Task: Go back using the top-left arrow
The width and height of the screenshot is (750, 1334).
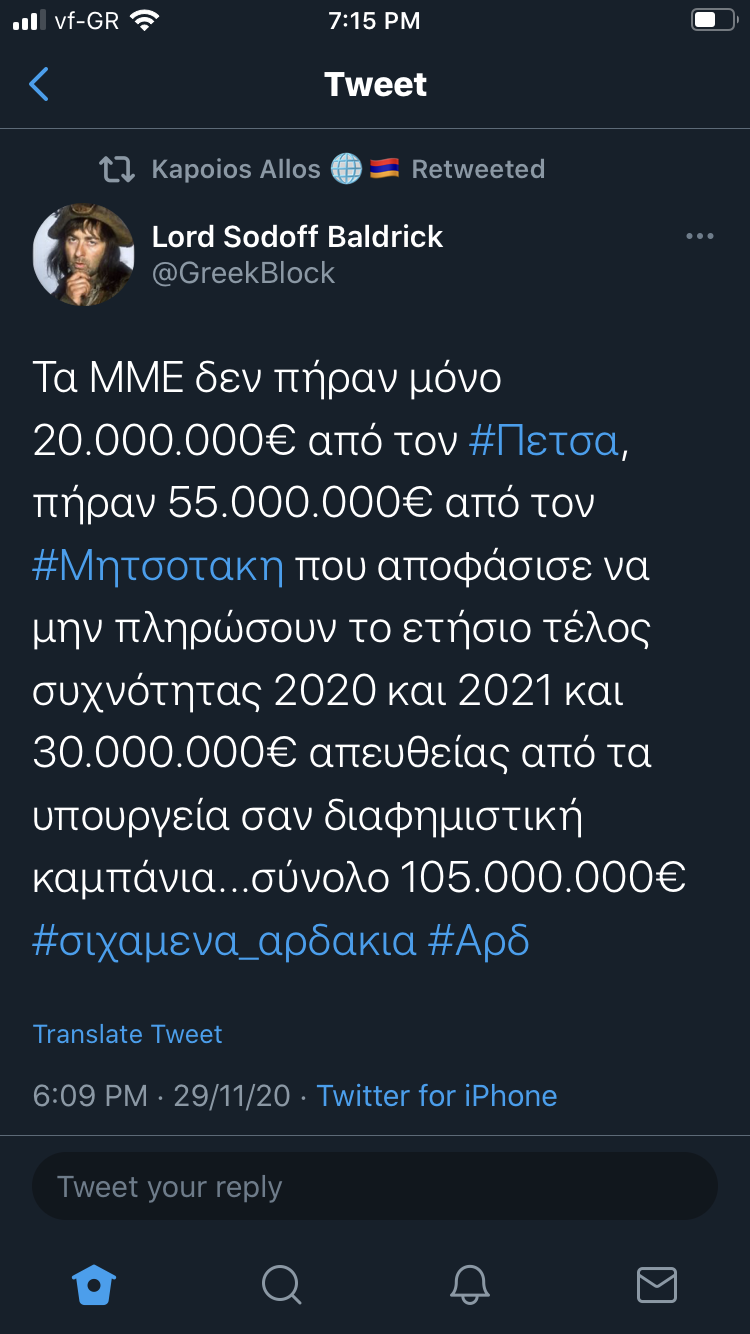Action: pos(39,84)
